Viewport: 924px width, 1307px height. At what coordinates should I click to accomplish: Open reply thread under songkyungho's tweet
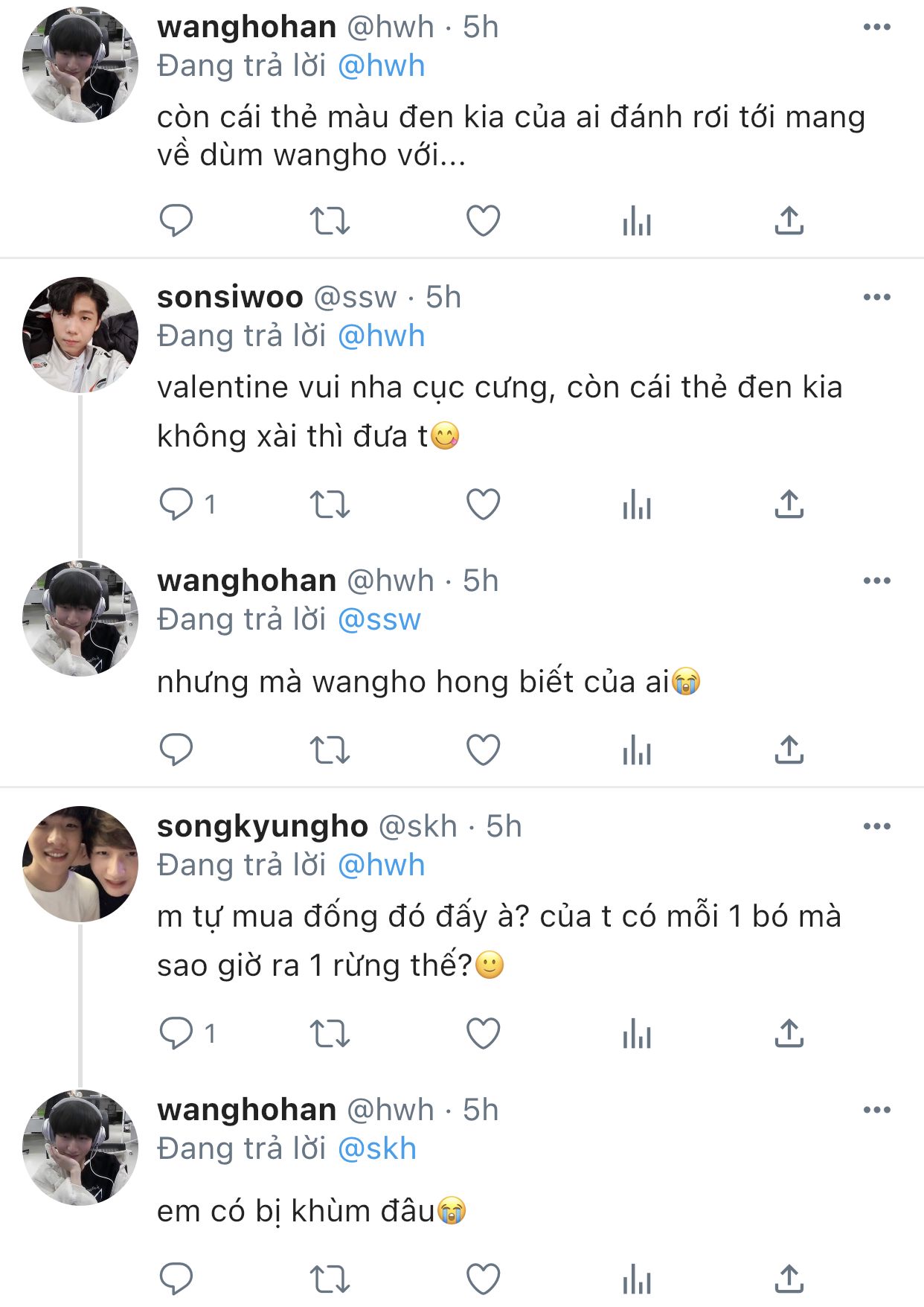(x=176, y=1034)
